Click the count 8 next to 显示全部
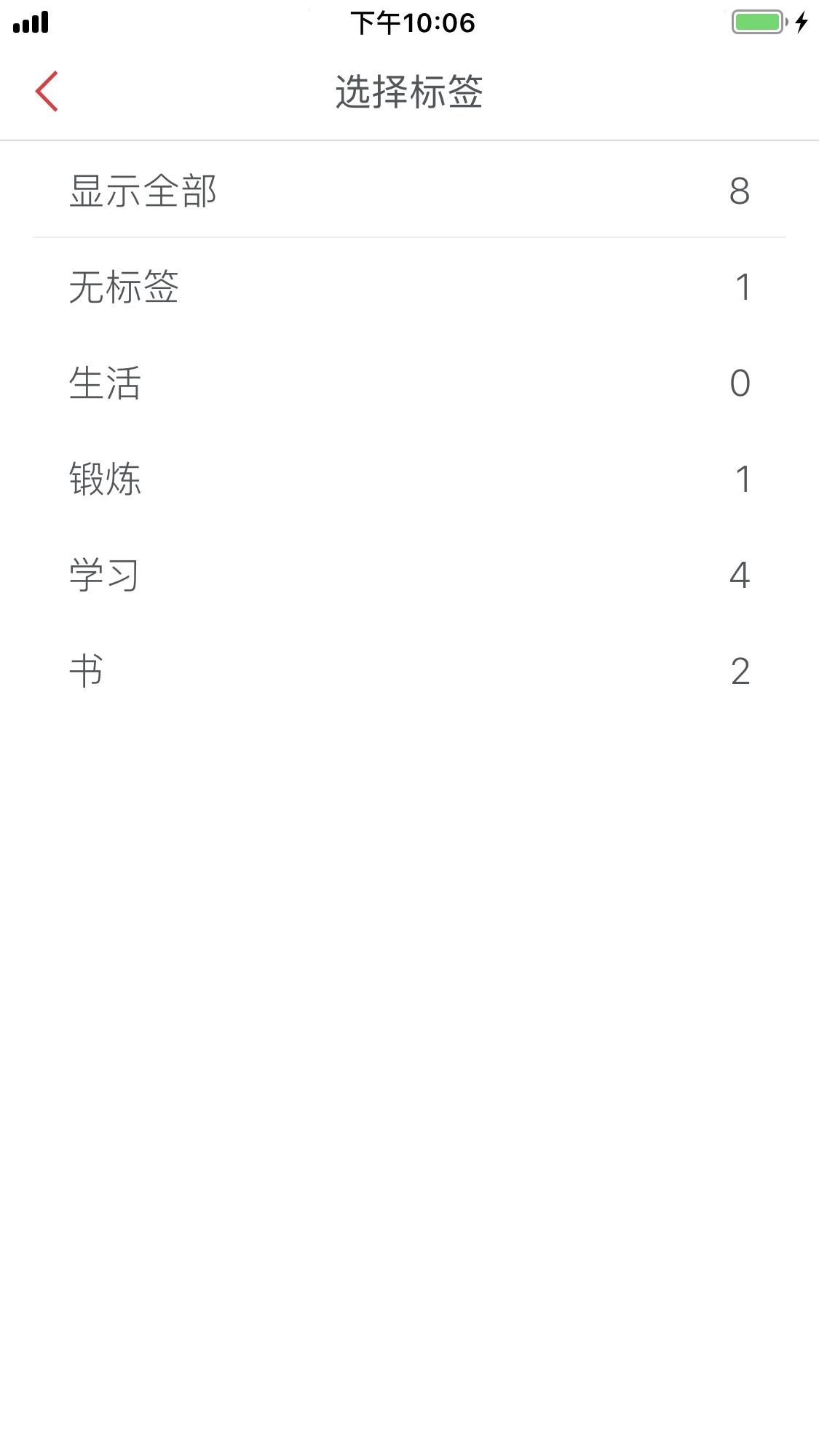 pyautogui.click(x=741, y=191)
